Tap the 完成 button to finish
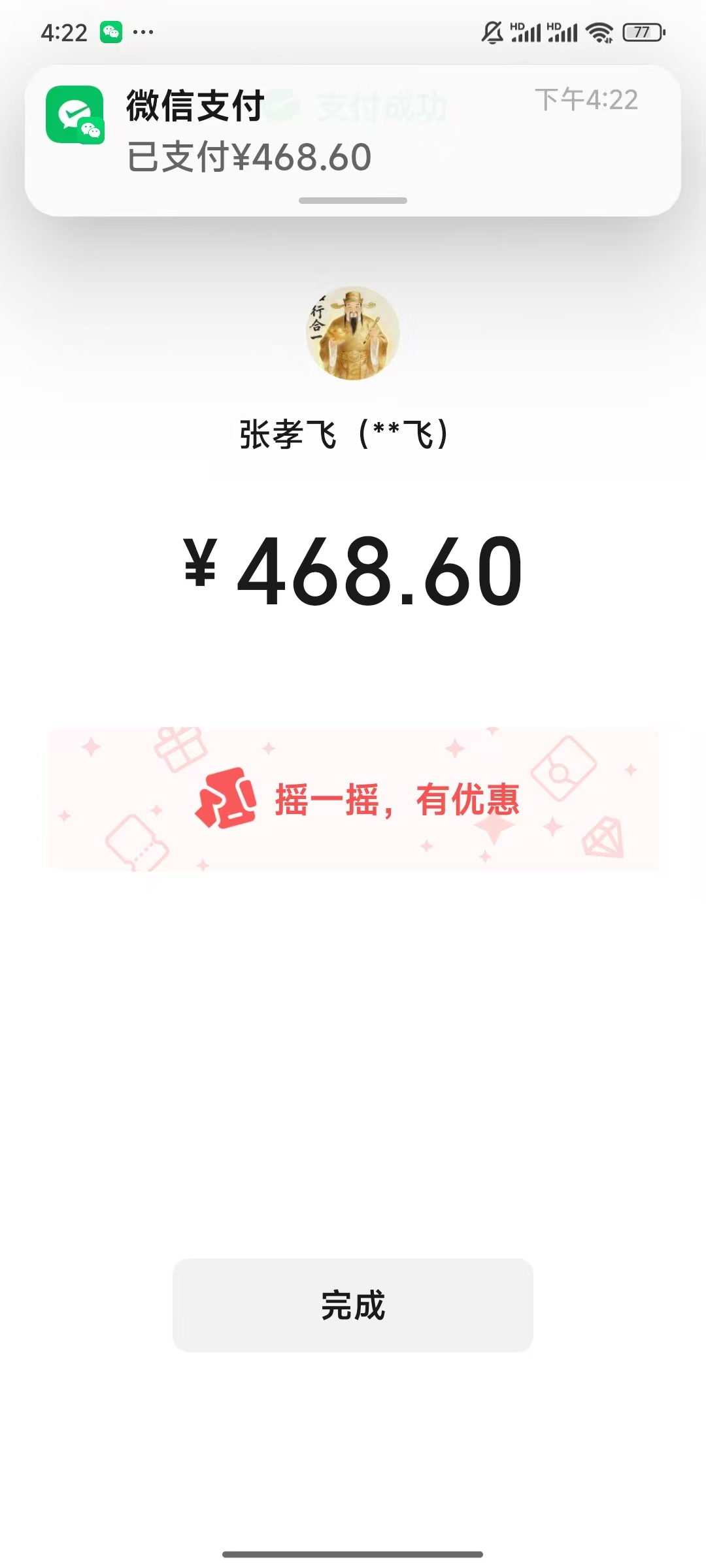The height and width of the screenshot is (1568, 706). [x=353, y=1305]
